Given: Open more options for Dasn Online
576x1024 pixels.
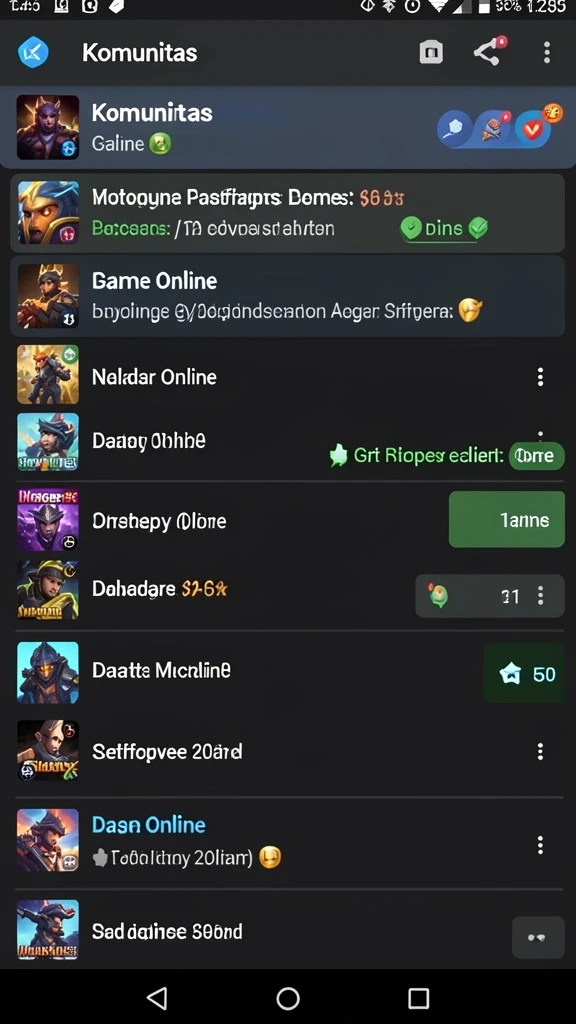Looking at the screenshot, I should 540,846.
